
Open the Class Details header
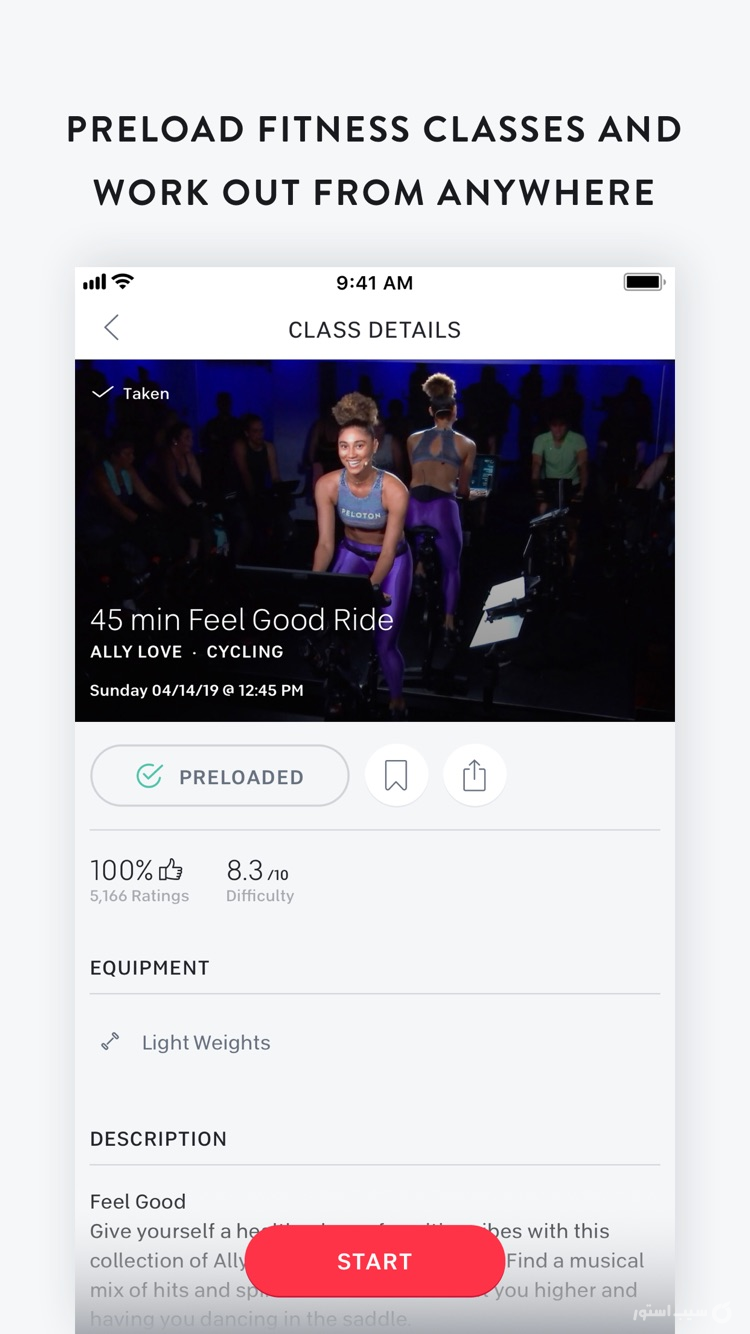(x=374, y=329)
